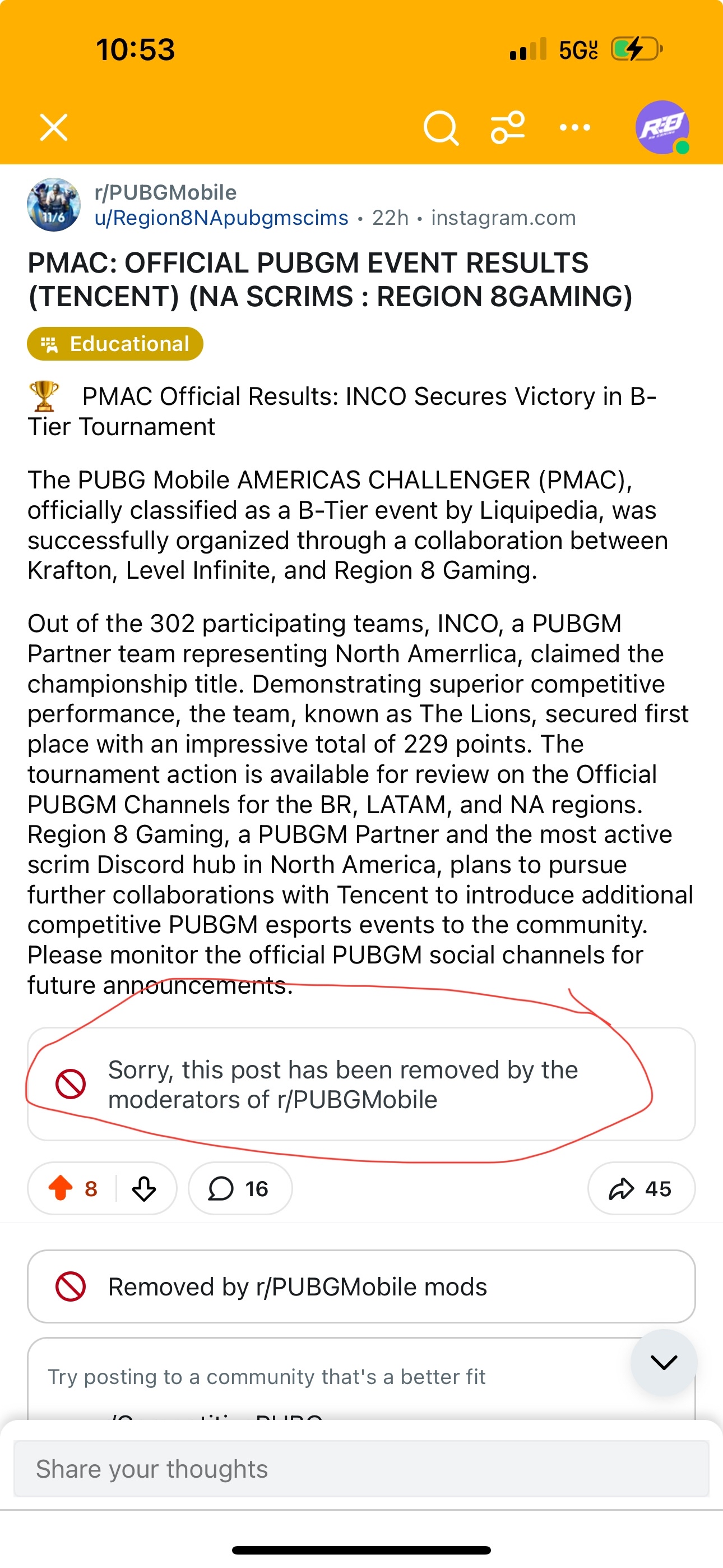The width and height of the screenshot is (723, 1568).
Task: Visit the r/PUBGMobile community
Action: point(165,192)
